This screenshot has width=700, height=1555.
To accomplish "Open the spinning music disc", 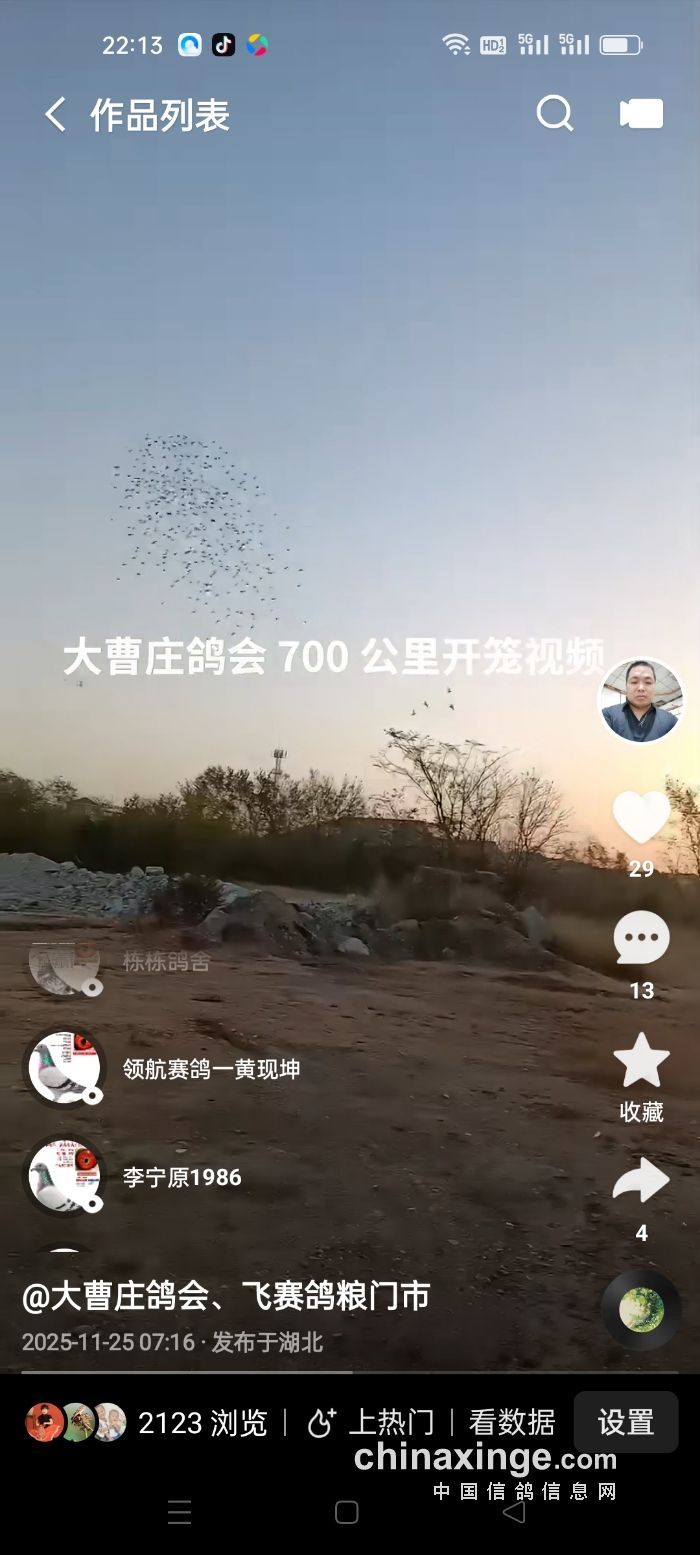I will pyautogui.click(x=641, y=1309).
